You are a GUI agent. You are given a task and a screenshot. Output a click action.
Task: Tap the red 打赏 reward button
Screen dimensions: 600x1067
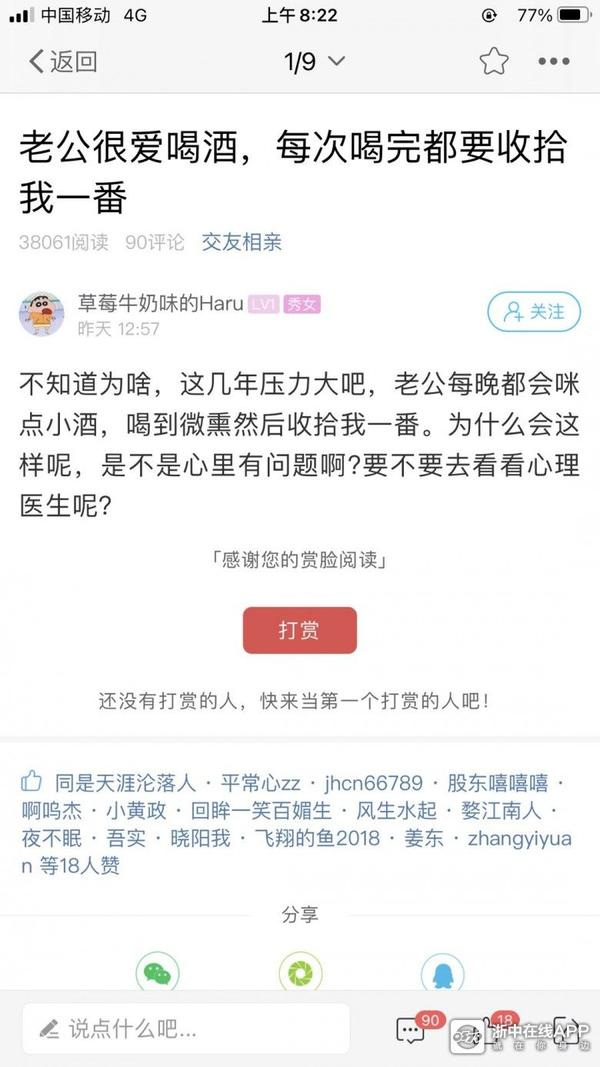[300, 630]
